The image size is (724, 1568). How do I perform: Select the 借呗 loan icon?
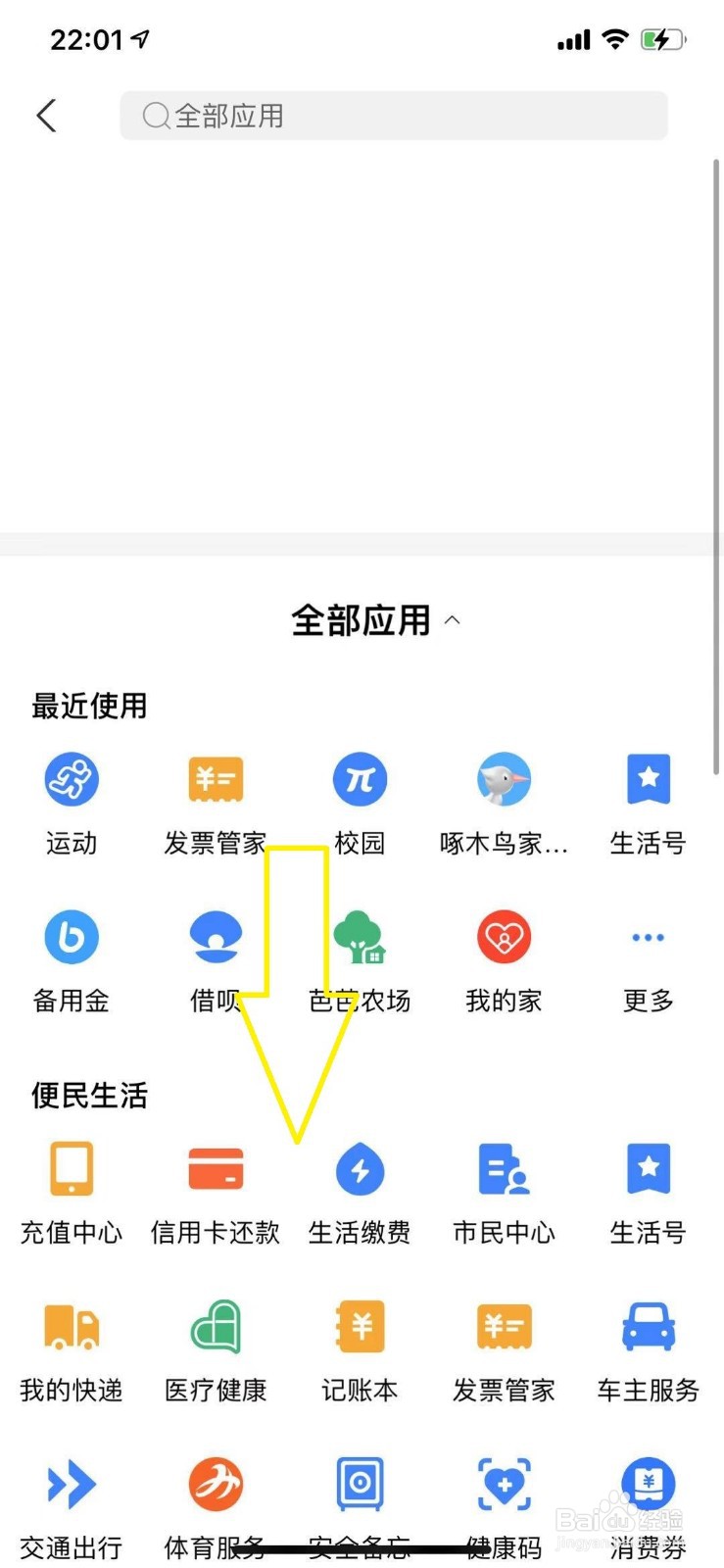pyautogui.click(x=215, y=936)
